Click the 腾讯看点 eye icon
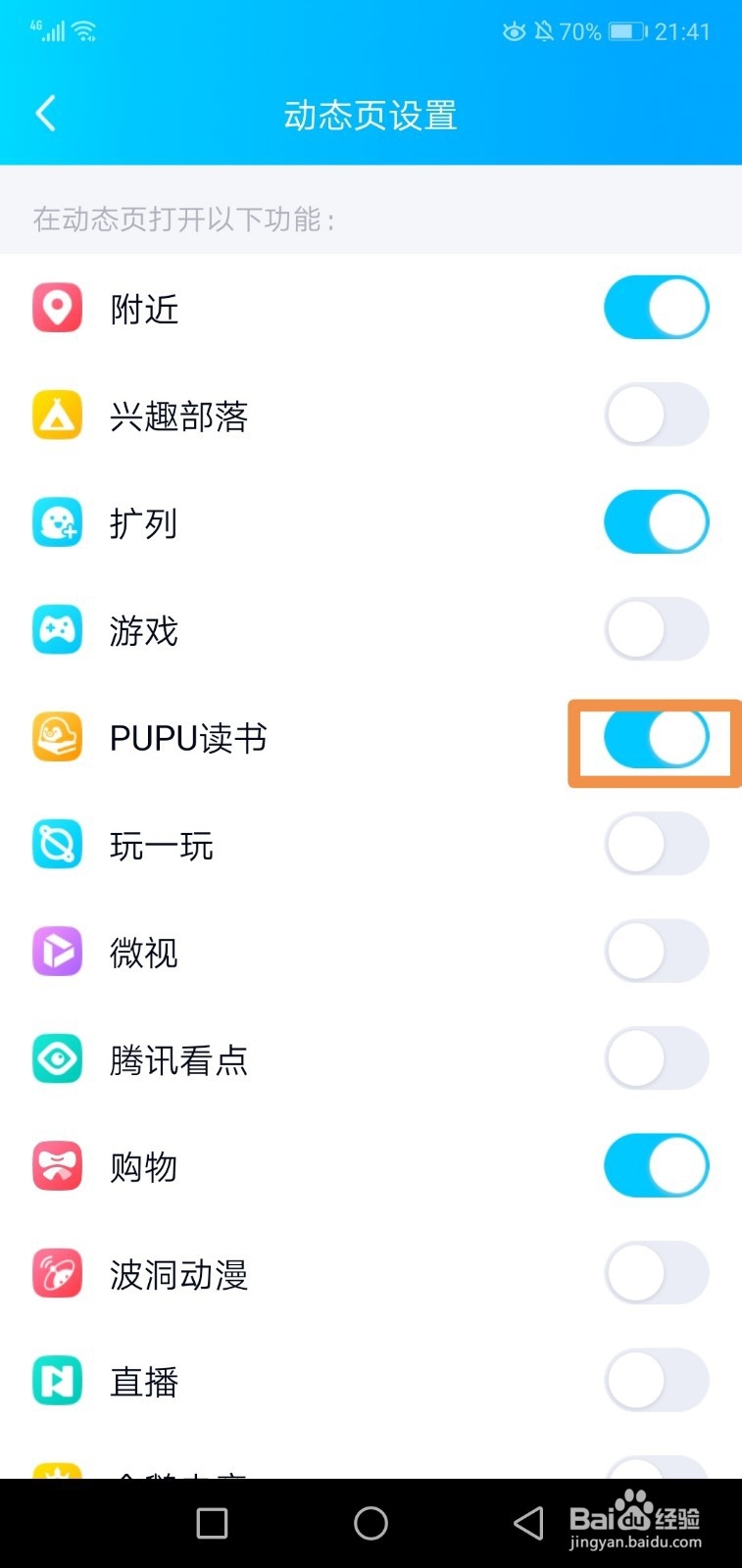 coord(57,1059)
